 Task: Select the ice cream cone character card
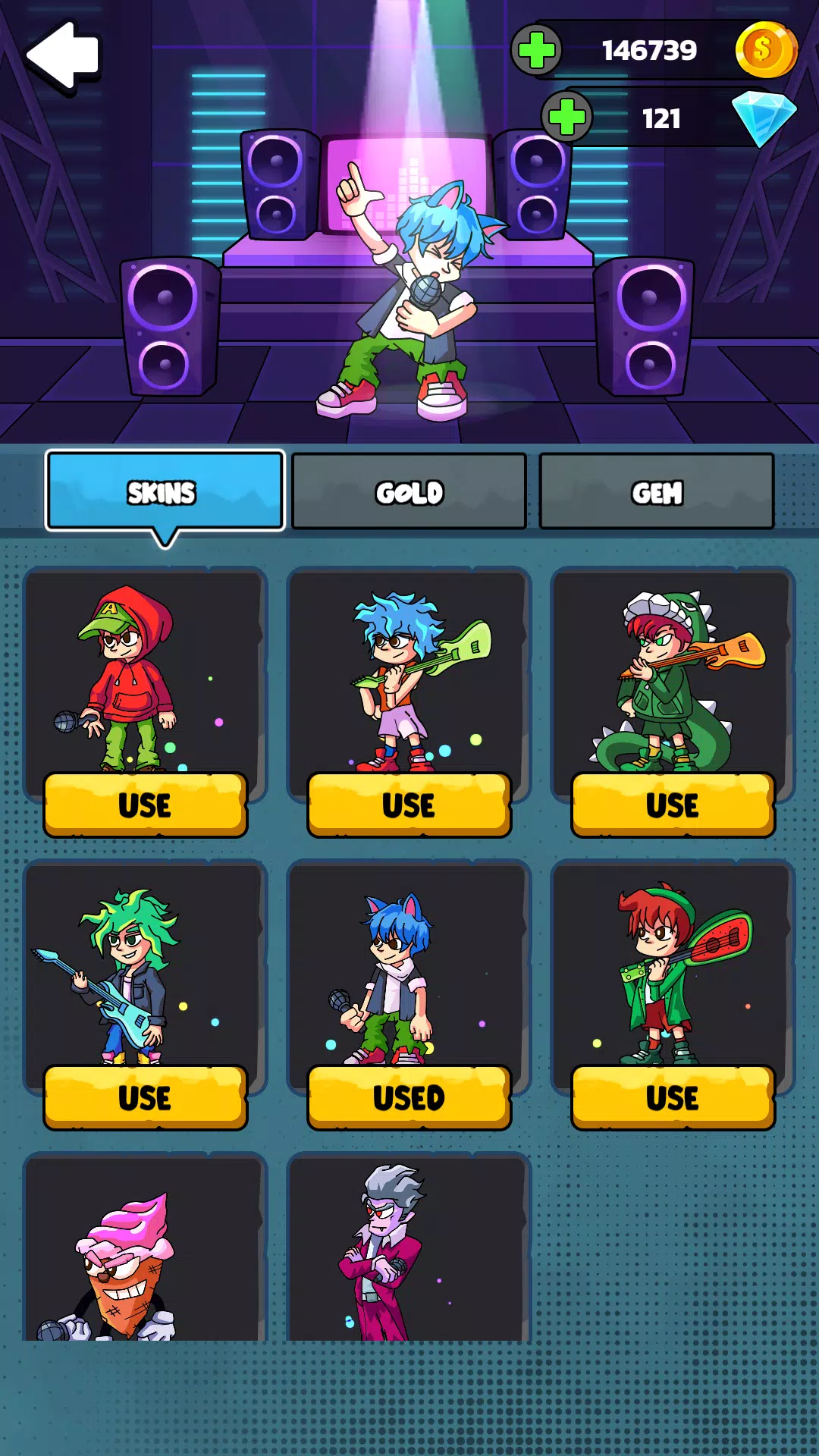tap(145, 1247)
